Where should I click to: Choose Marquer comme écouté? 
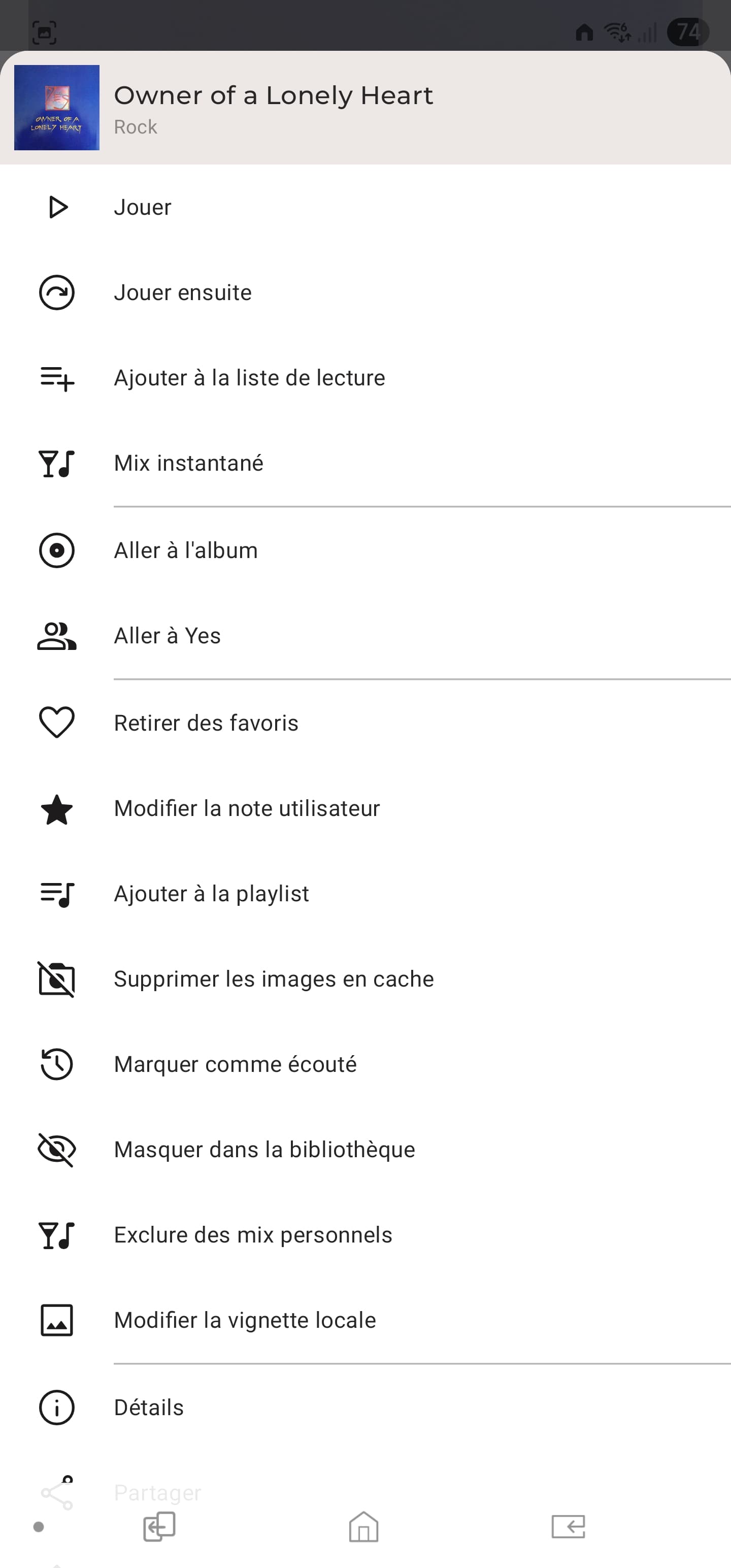pyautogui.click(x=365, y=1064)
